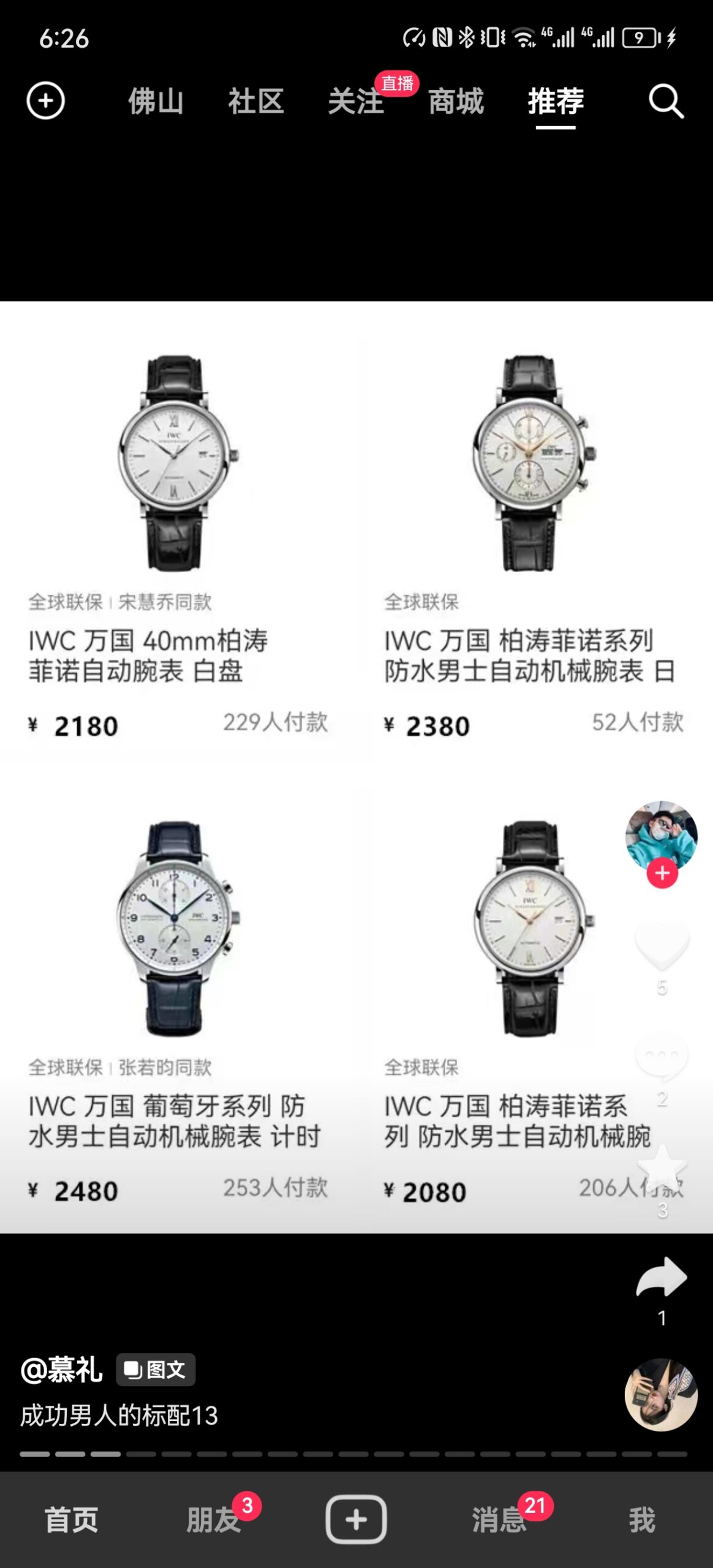Viewport: 713px width, 1568px height.
Task: Go to the 首页 tab
Action: pyautogui.click(x=71, y=1520)
